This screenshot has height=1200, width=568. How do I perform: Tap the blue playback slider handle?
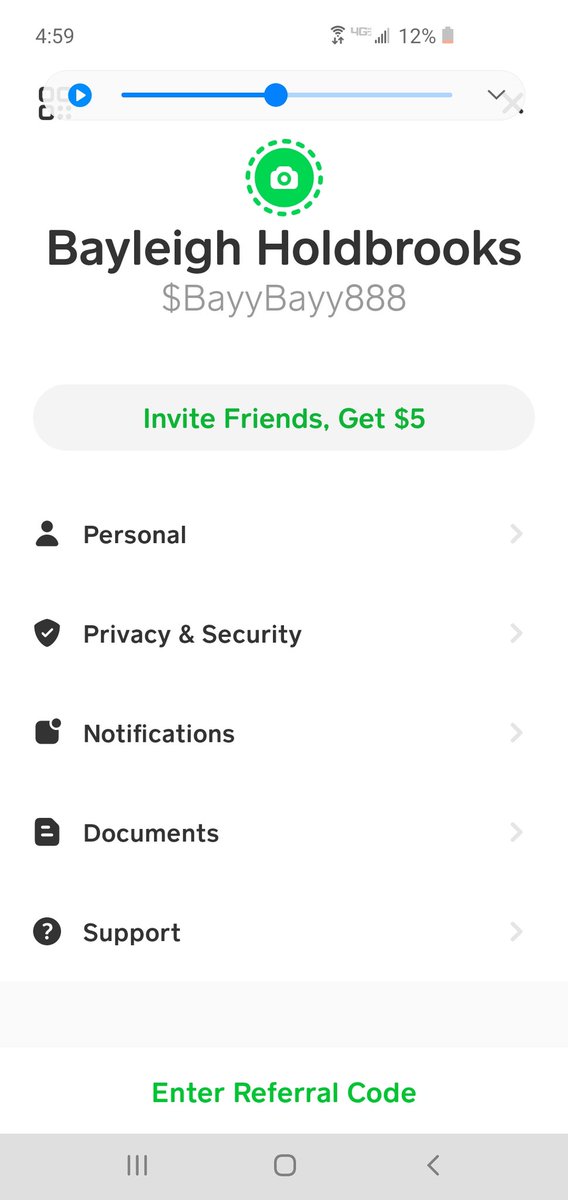click(276, 95)
